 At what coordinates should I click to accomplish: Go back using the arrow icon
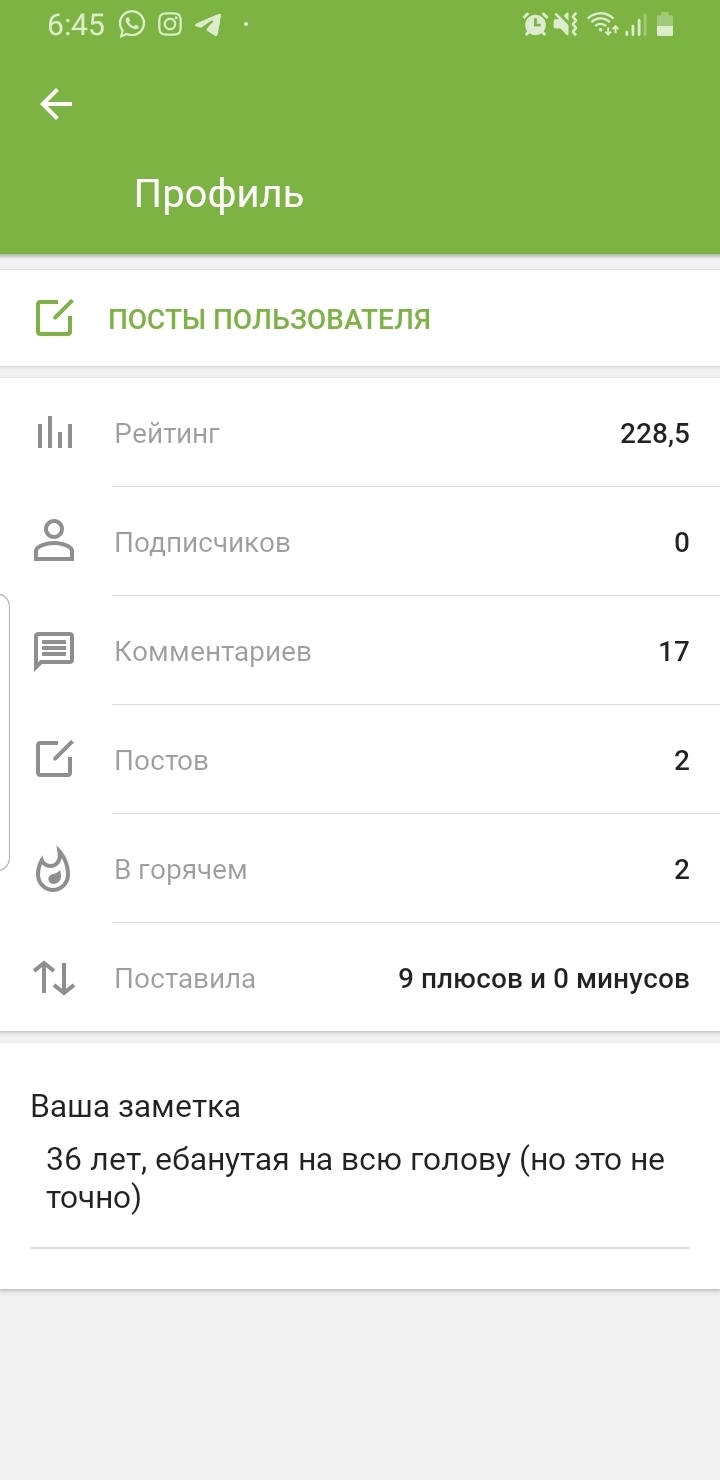[x=56, y=104]
